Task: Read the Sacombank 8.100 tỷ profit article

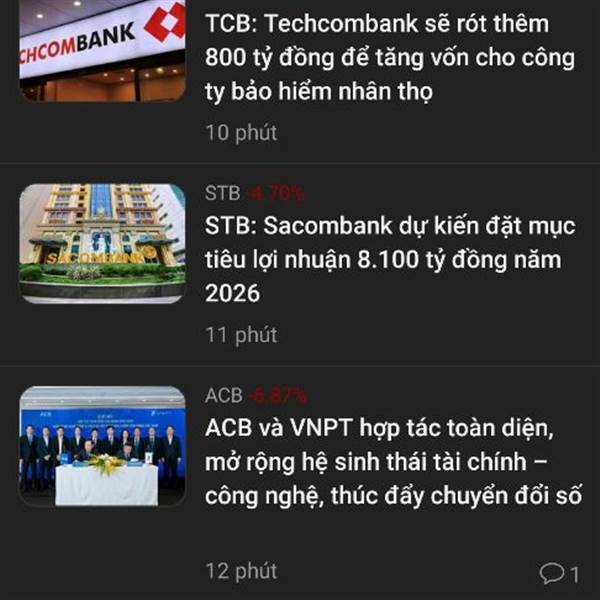Action: pos(390,259)
